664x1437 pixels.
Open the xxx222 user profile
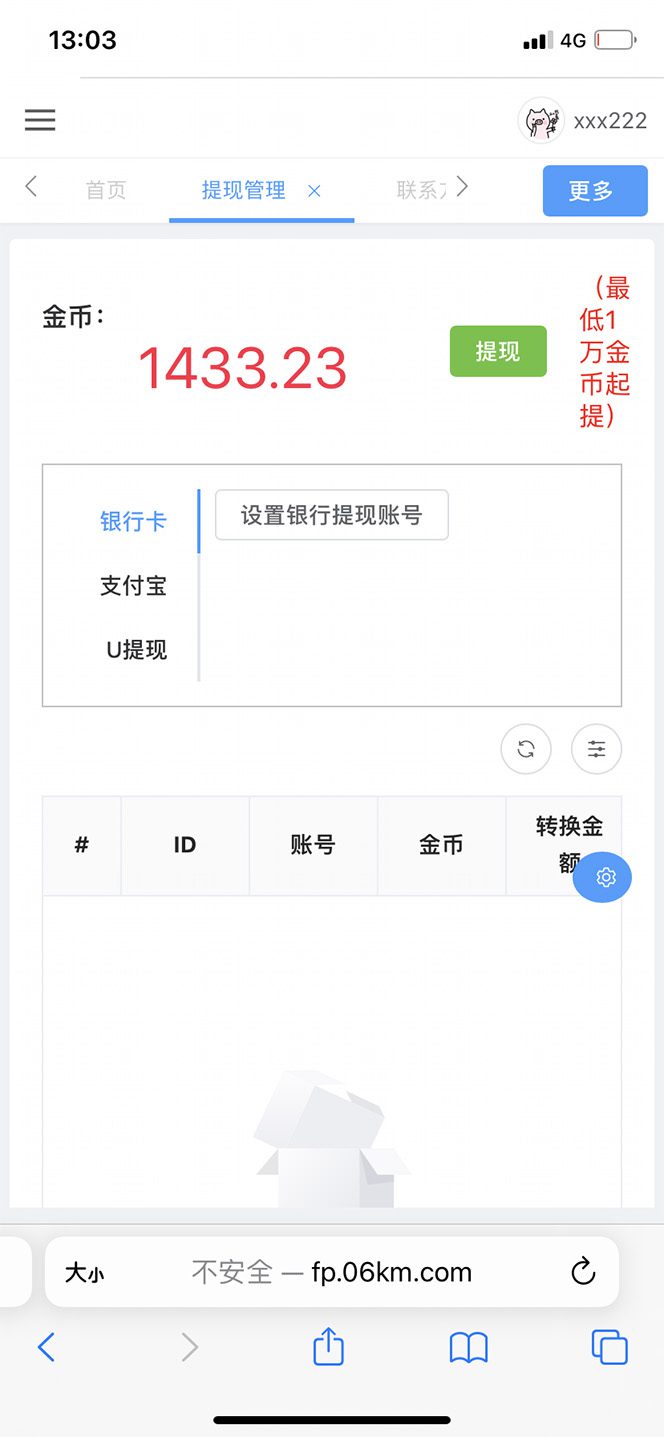(583, 121)
